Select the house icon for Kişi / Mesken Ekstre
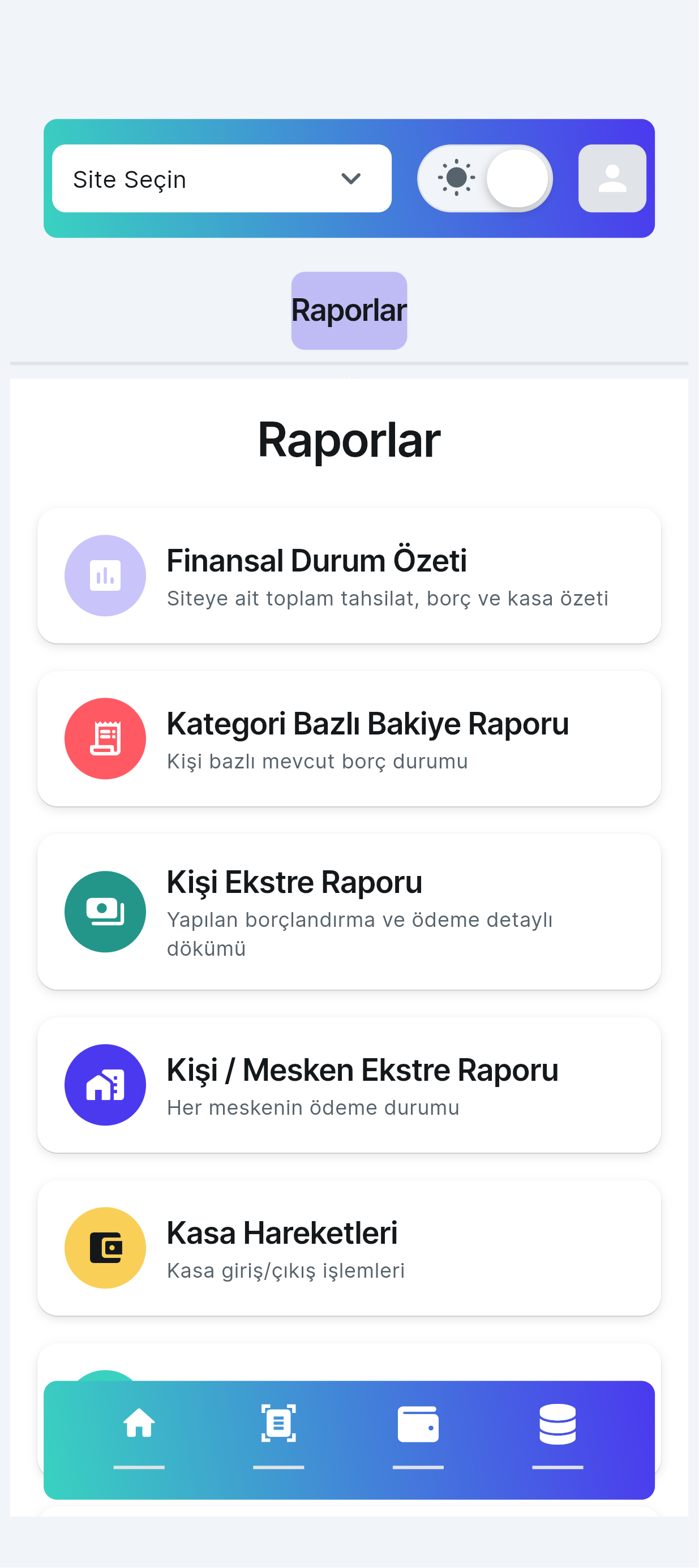Screen dimensions: 699x1568 105,1084
